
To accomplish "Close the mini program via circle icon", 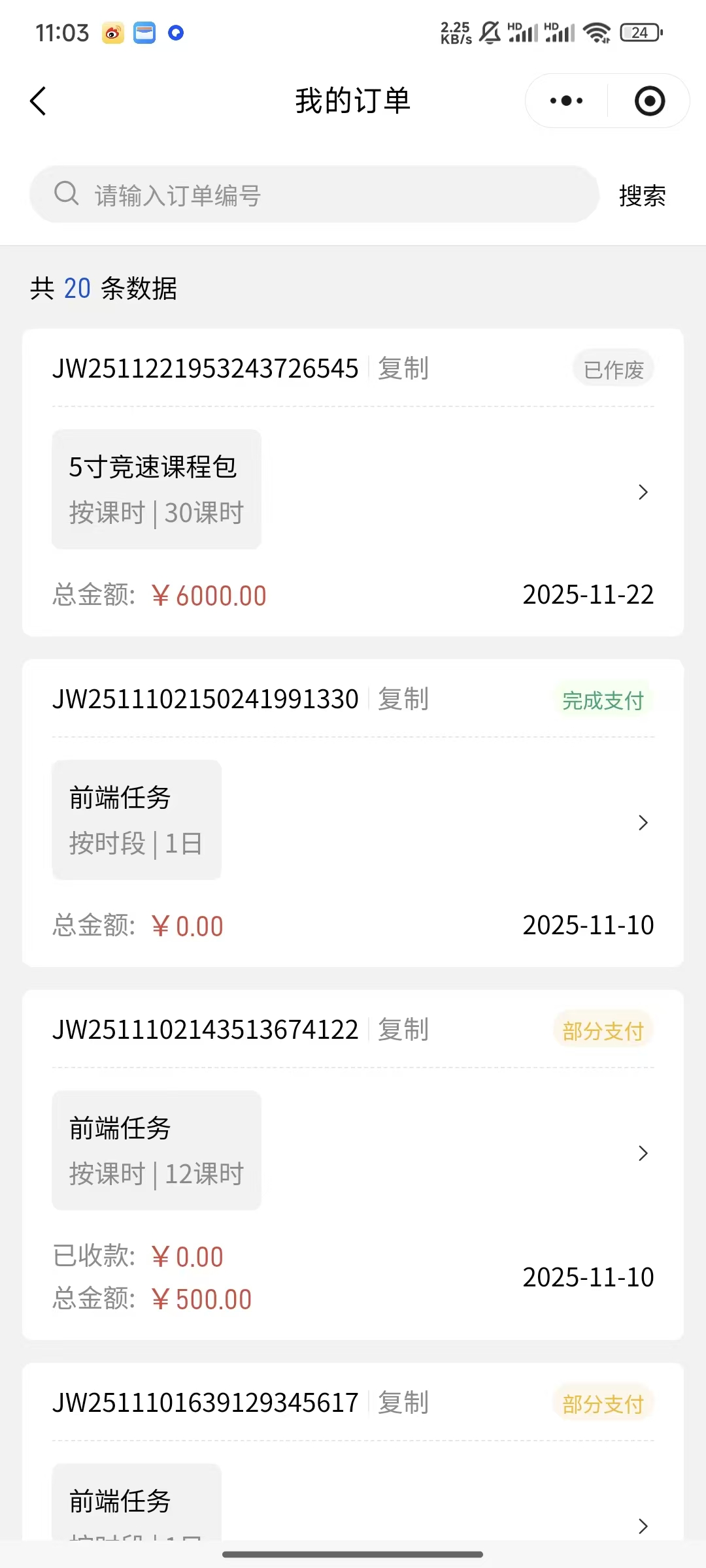I will (x=649, y=101).
